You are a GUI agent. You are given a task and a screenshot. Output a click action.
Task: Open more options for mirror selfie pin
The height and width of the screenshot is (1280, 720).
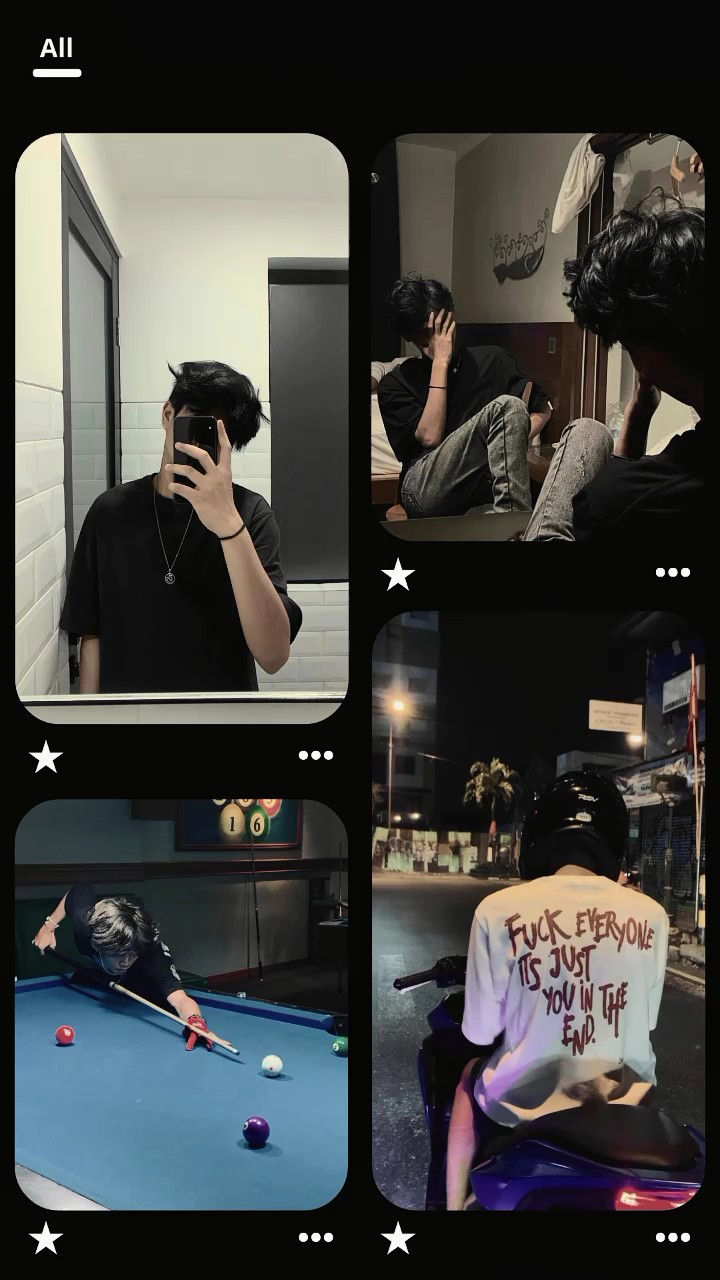[x=316, y=756]
